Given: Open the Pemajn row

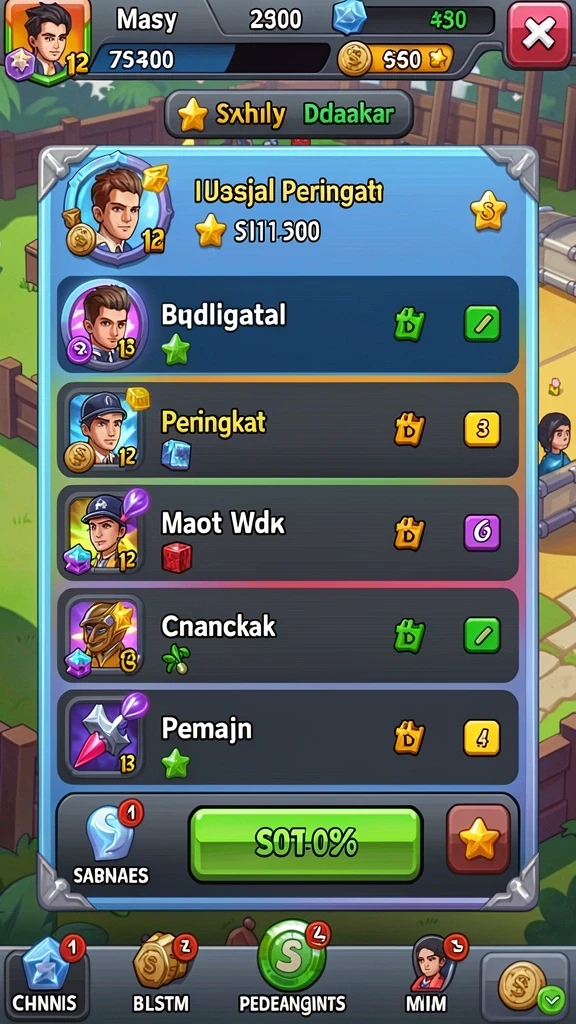Looking at the screenshot, I should [x=288, y=737].
